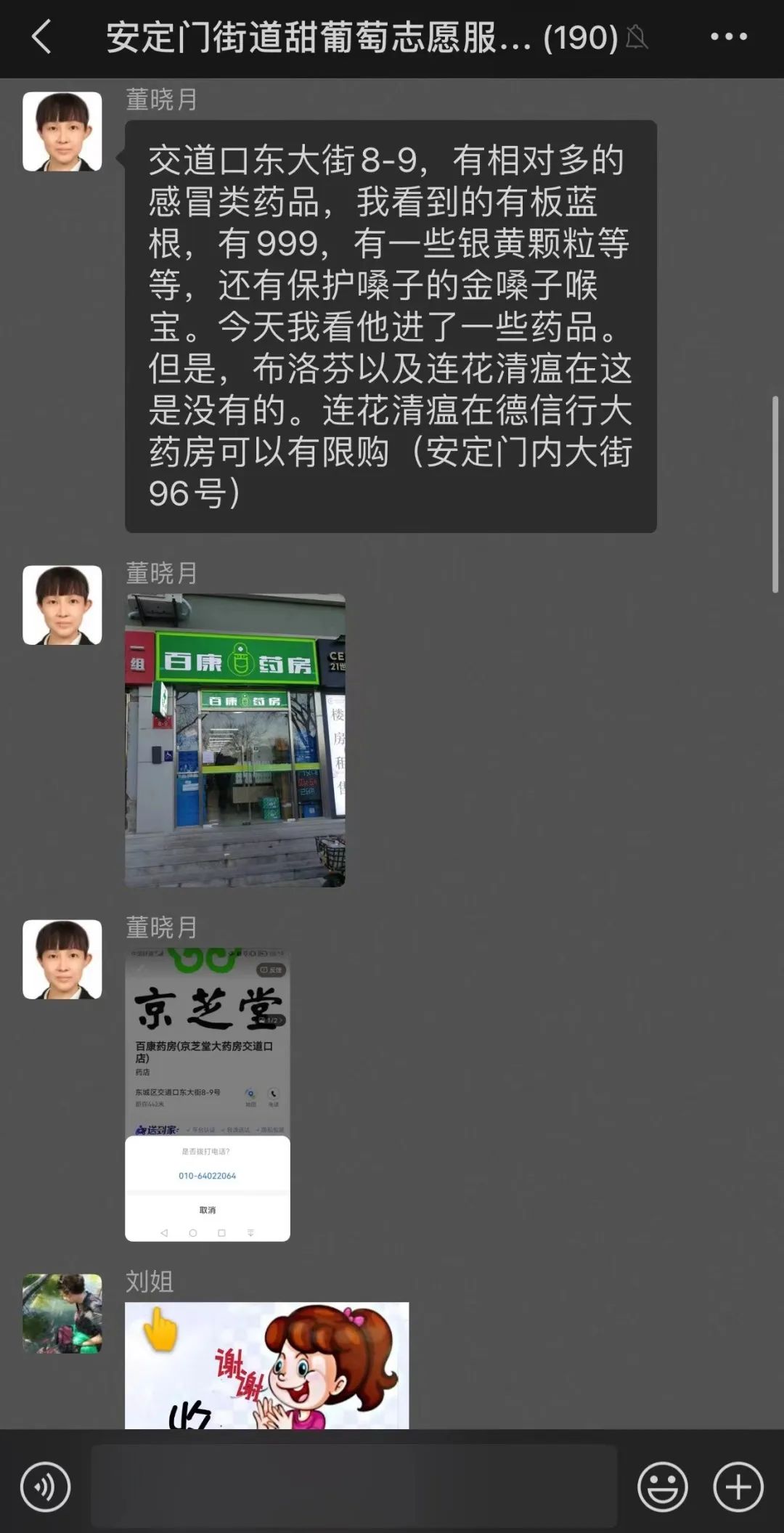Open the chat info overflow menu

[x=728, y=37]
